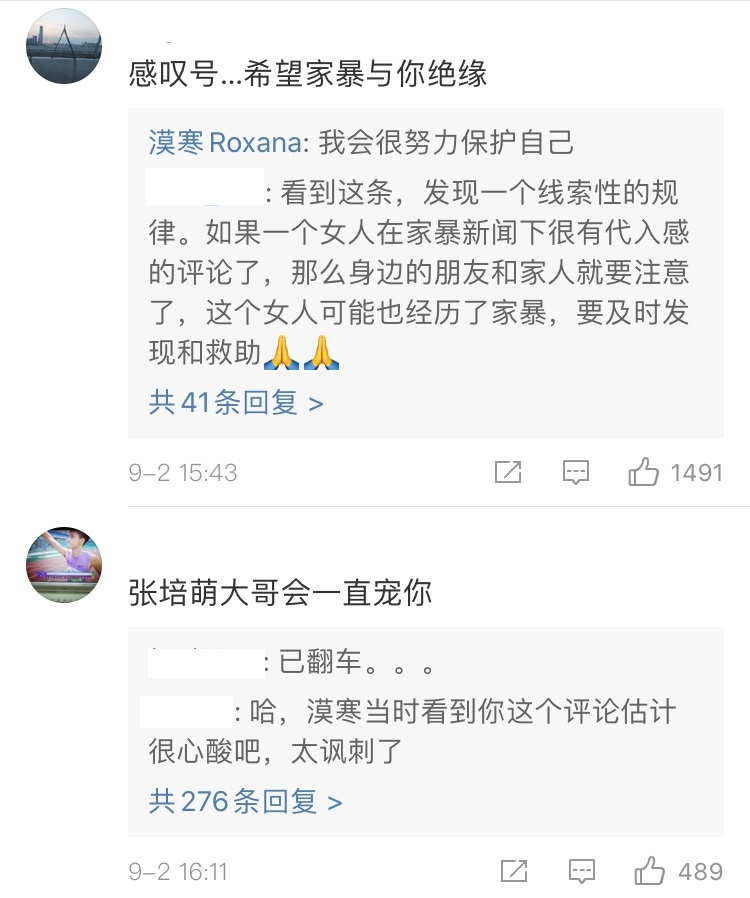The image size is (750, 898).
Task: Reply to the 张培萌大哥会一直宠你 comment
Action: tap(582, 872)
